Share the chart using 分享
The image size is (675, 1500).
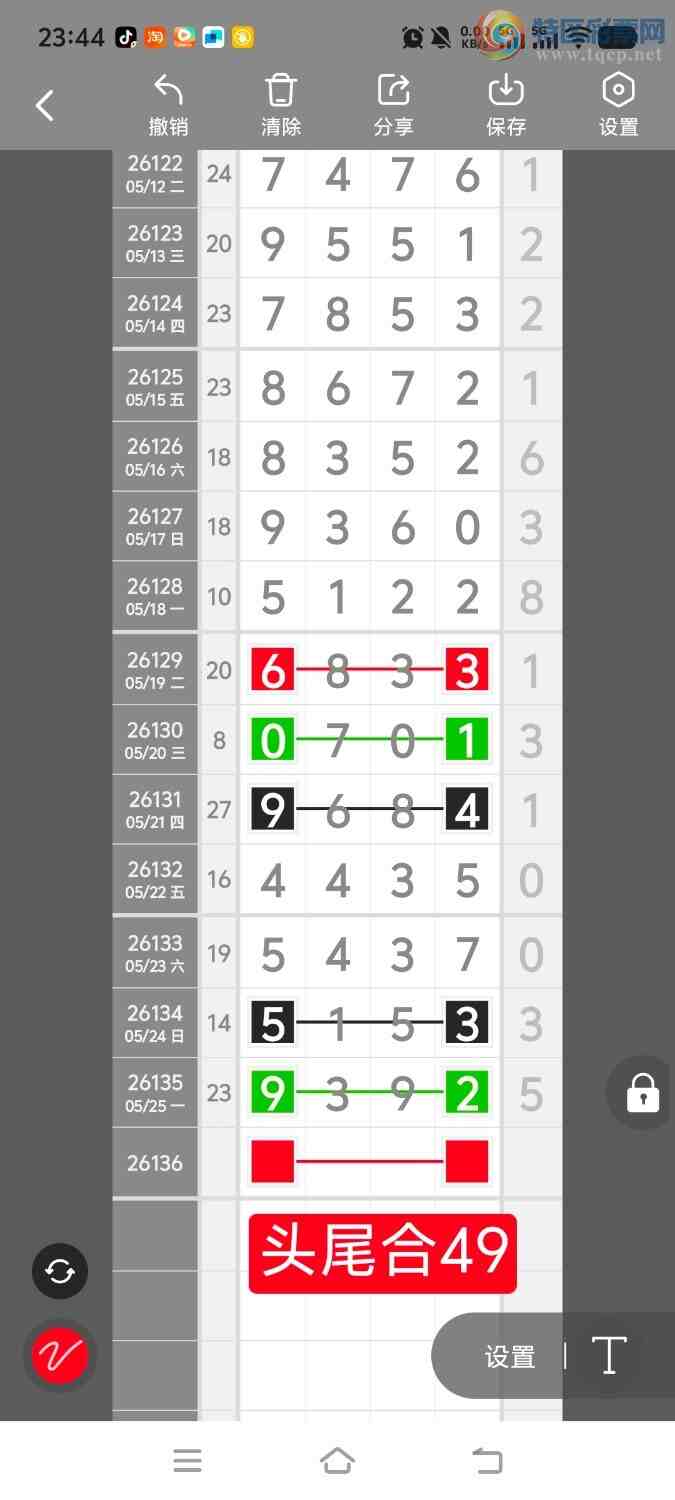point(394,105)
